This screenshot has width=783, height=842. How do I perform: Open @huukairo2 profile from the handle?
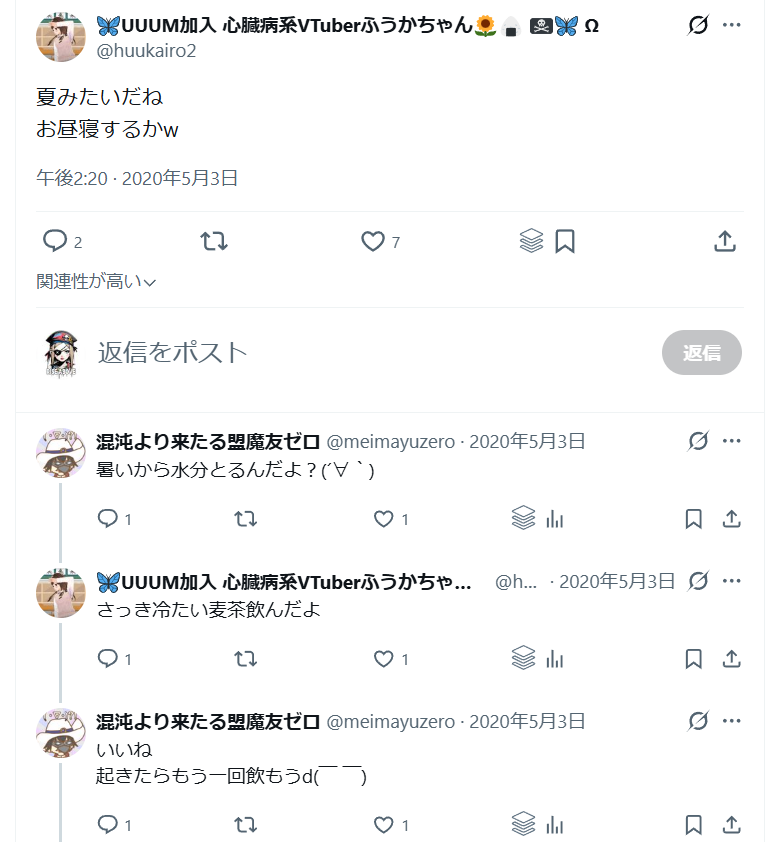click(146, 51)
